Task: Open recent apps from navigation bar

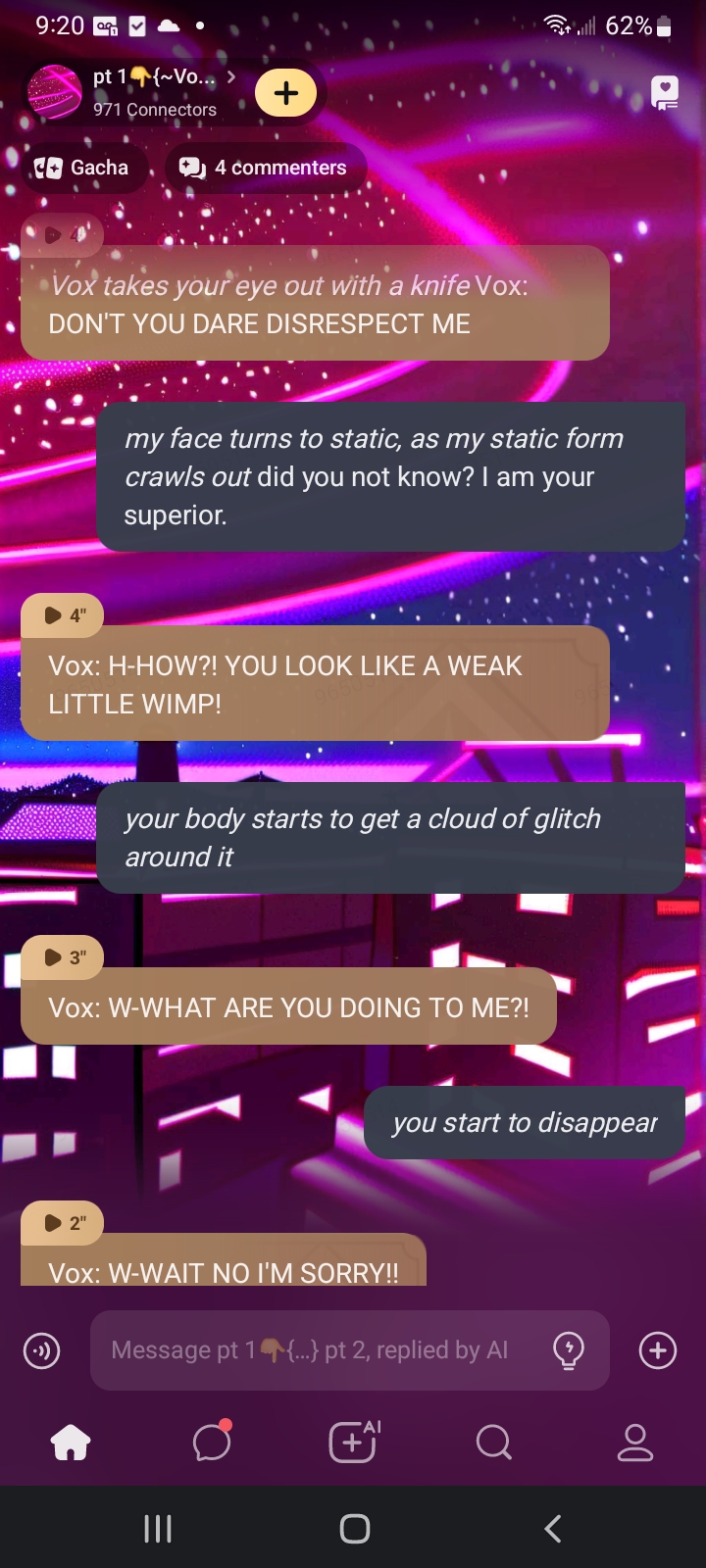Action: pyautogui.click(x=157, y=1528)
